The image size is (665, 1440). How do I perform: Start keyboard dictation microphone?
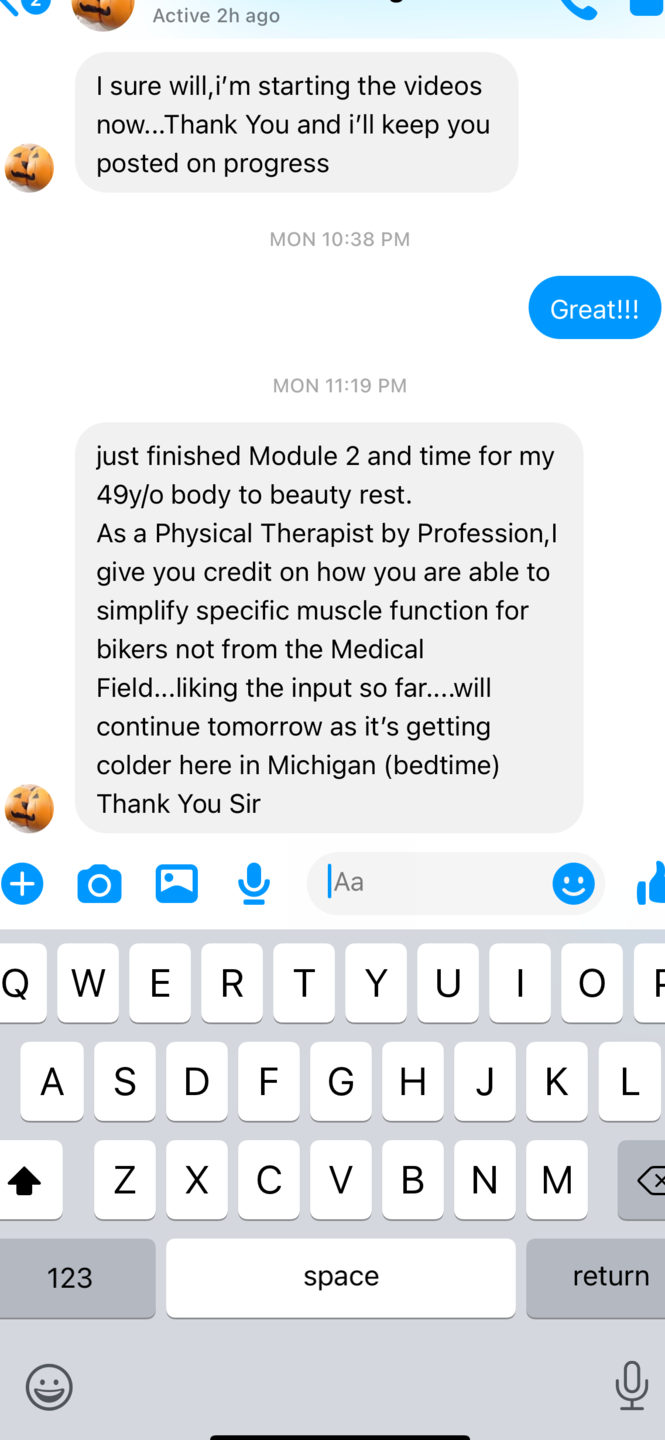(631, 1386)
